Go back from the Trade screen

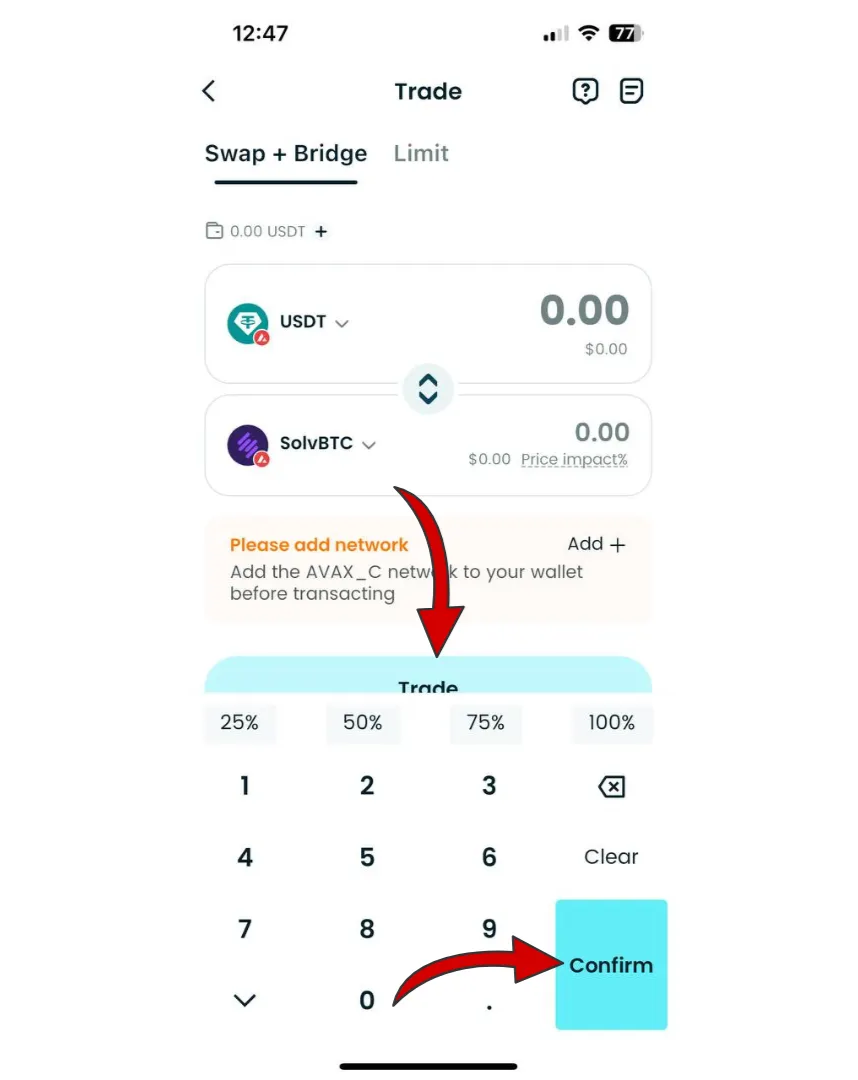click(x=209, y=91)
